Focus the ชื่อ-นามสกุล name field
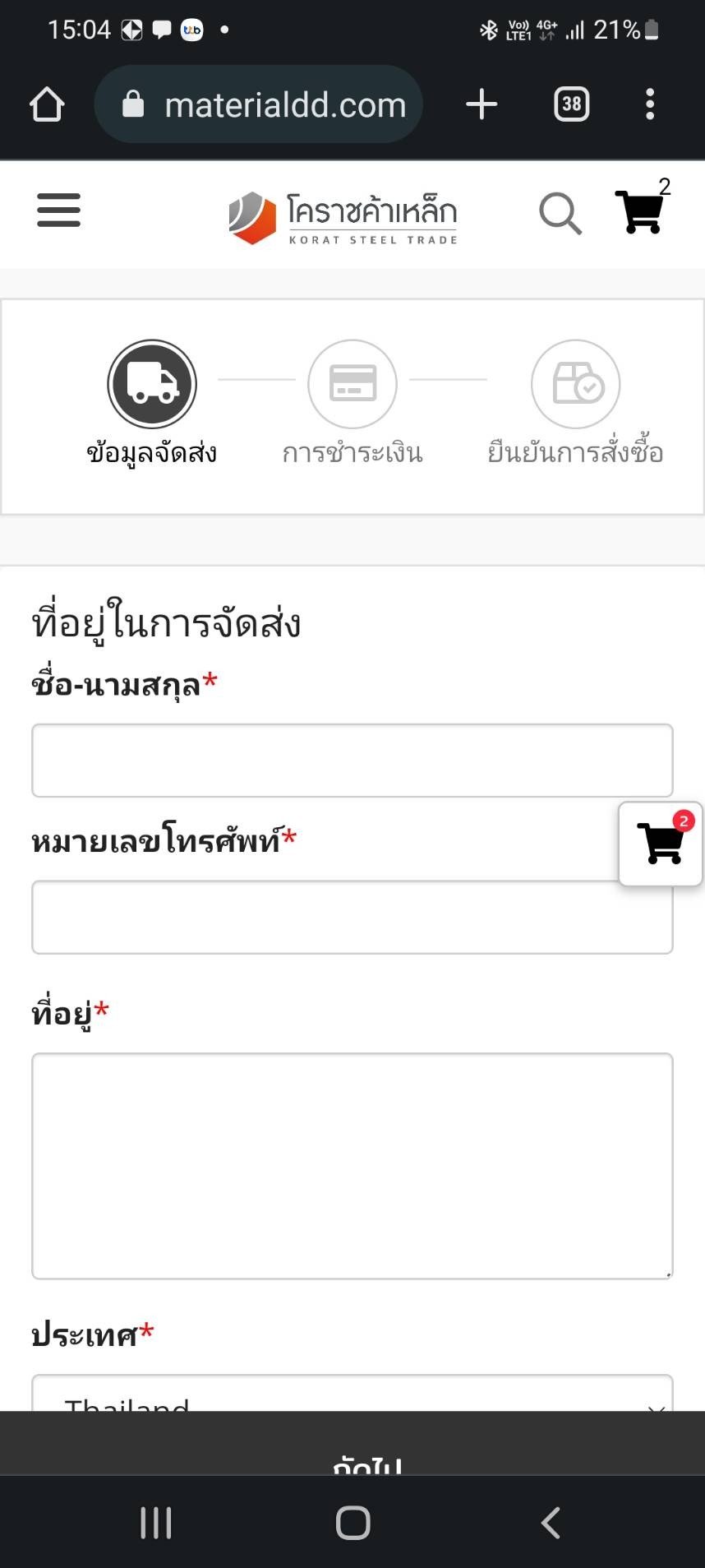 [352, 761]
